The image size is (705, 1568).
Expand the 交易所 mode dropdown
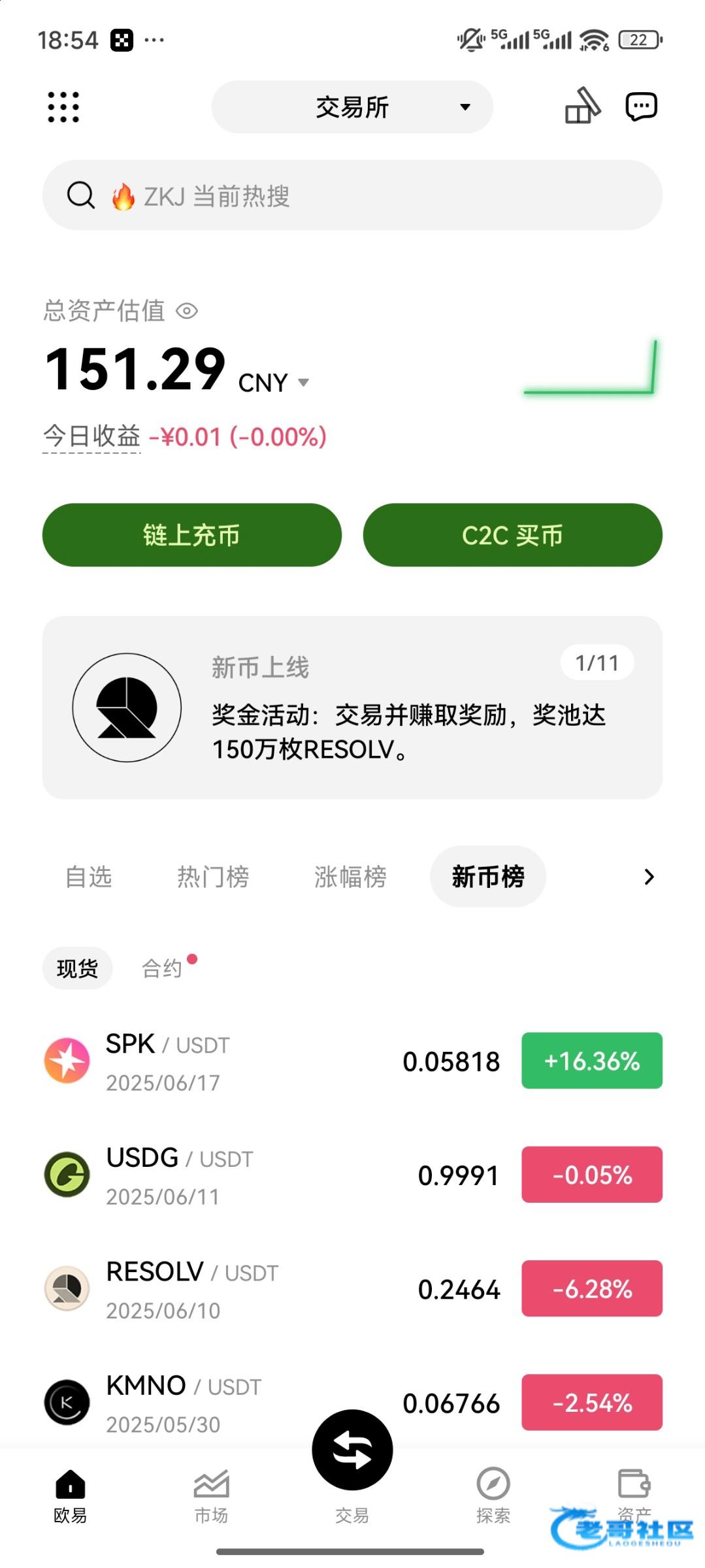tap(352, 107)
